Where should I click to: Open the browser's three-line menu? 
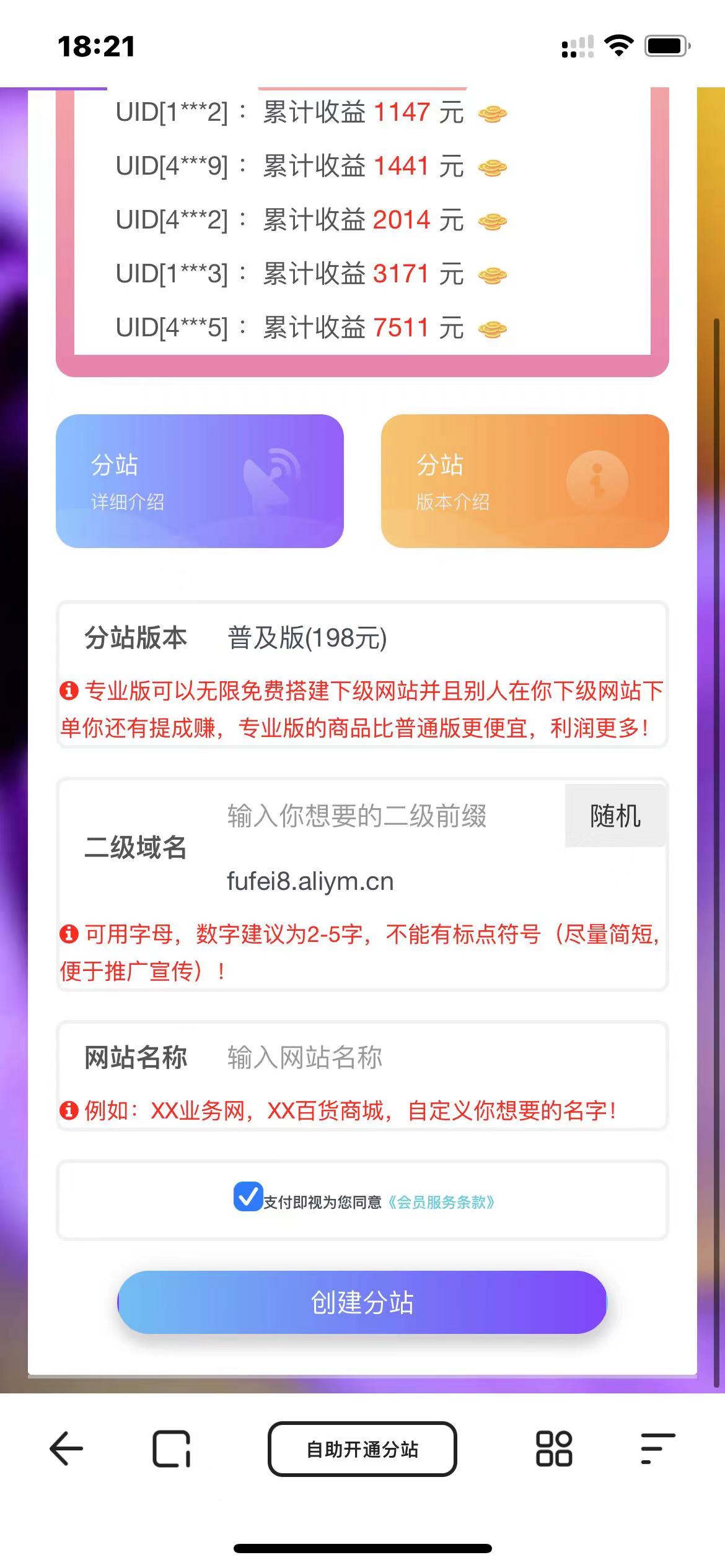pos(657,1449)
